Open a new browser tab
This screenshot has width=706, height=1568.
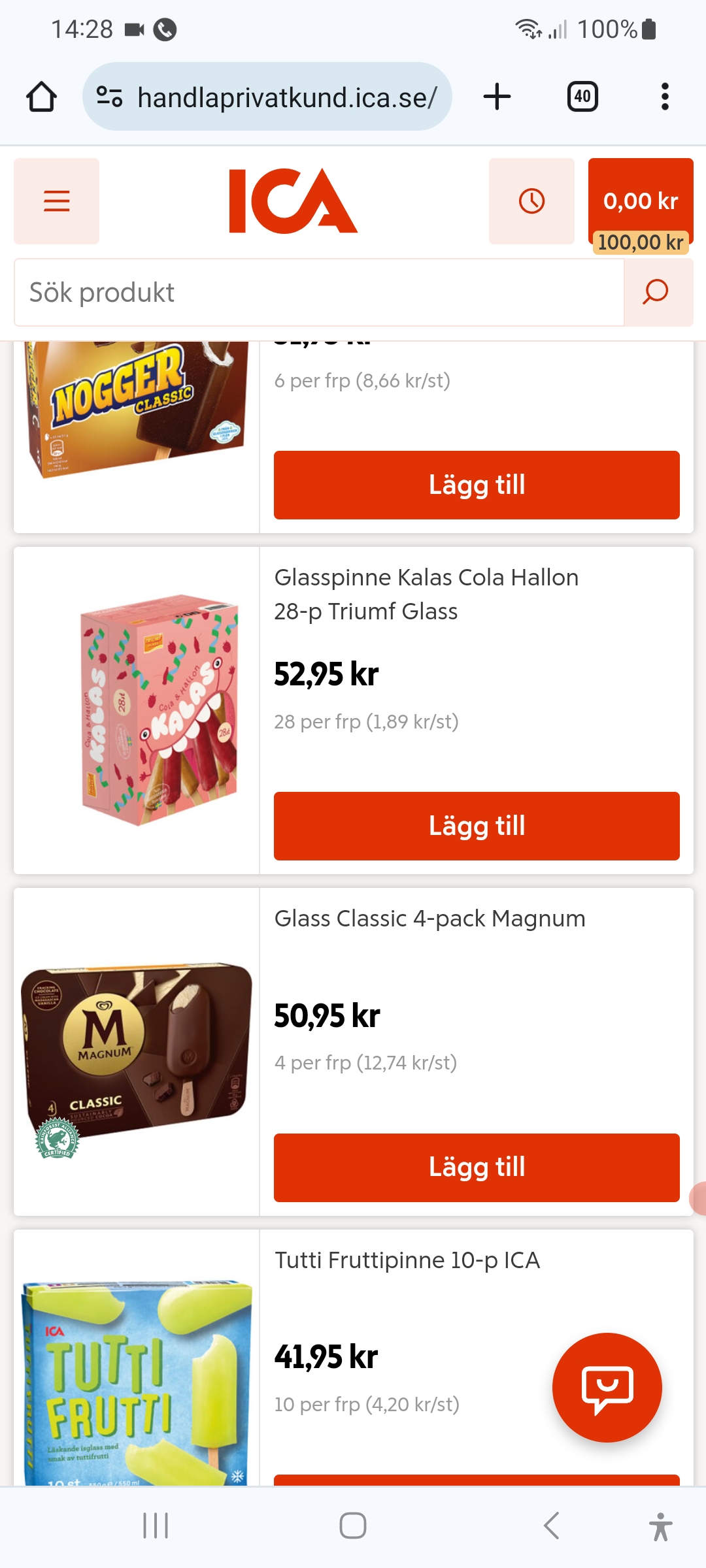coord(497,97)
